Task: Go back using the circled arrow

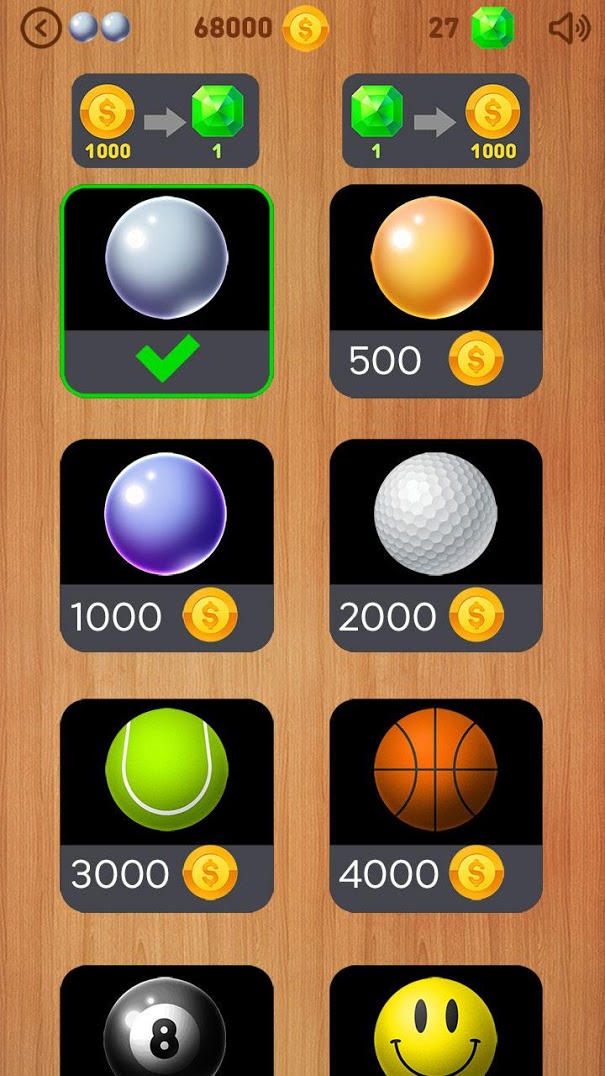Action: click(41, 28)
